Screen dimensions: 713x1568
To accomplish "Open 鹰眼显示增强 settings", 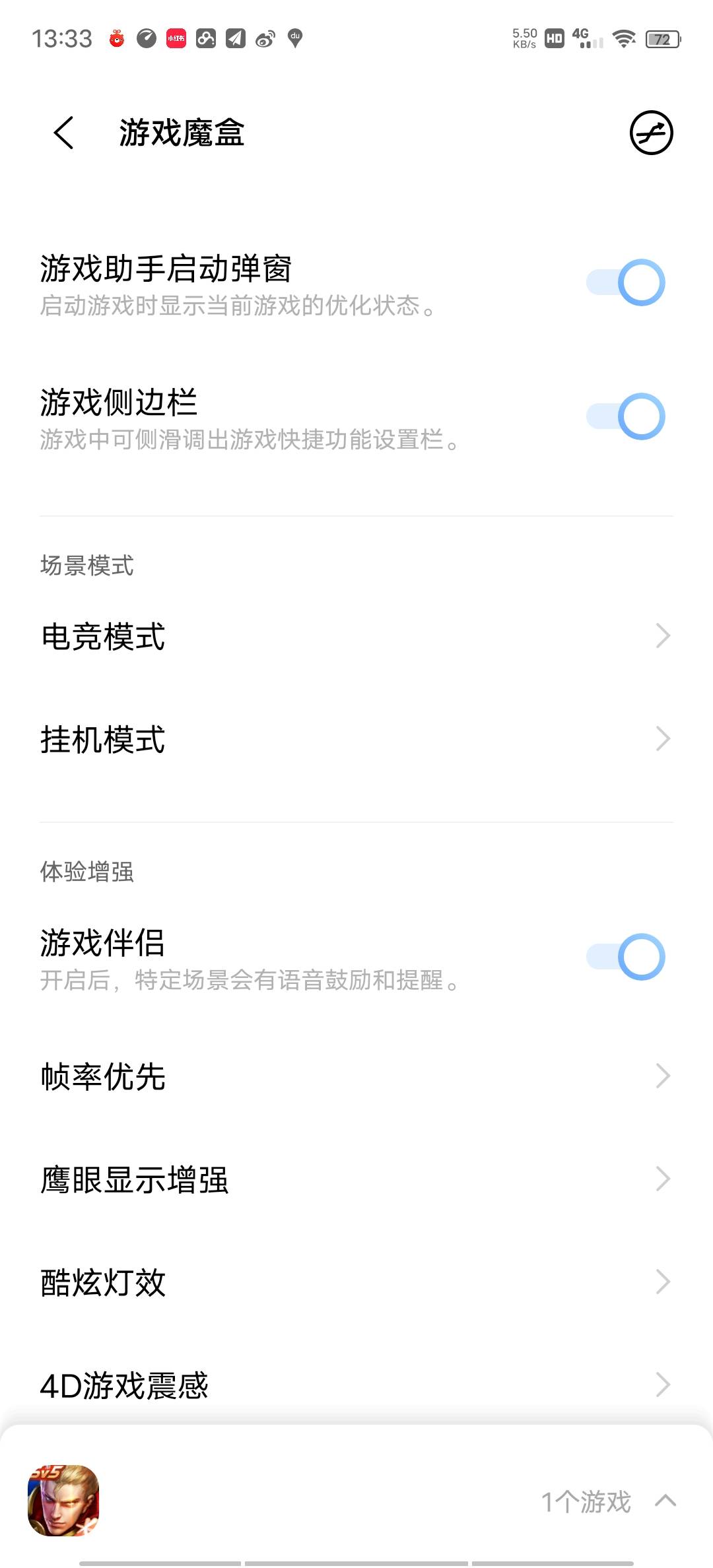I will [x=356, y=1179].
